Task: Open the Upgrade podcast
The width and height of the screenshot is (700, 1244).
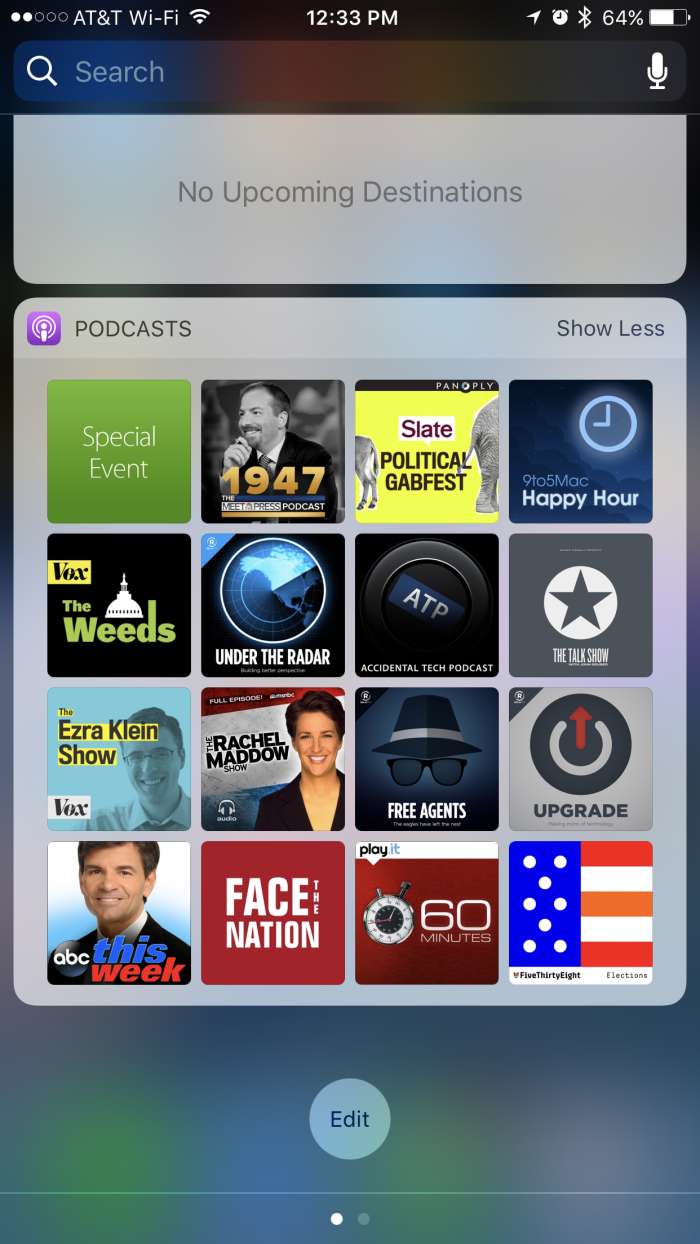Action: click(581, 760)
